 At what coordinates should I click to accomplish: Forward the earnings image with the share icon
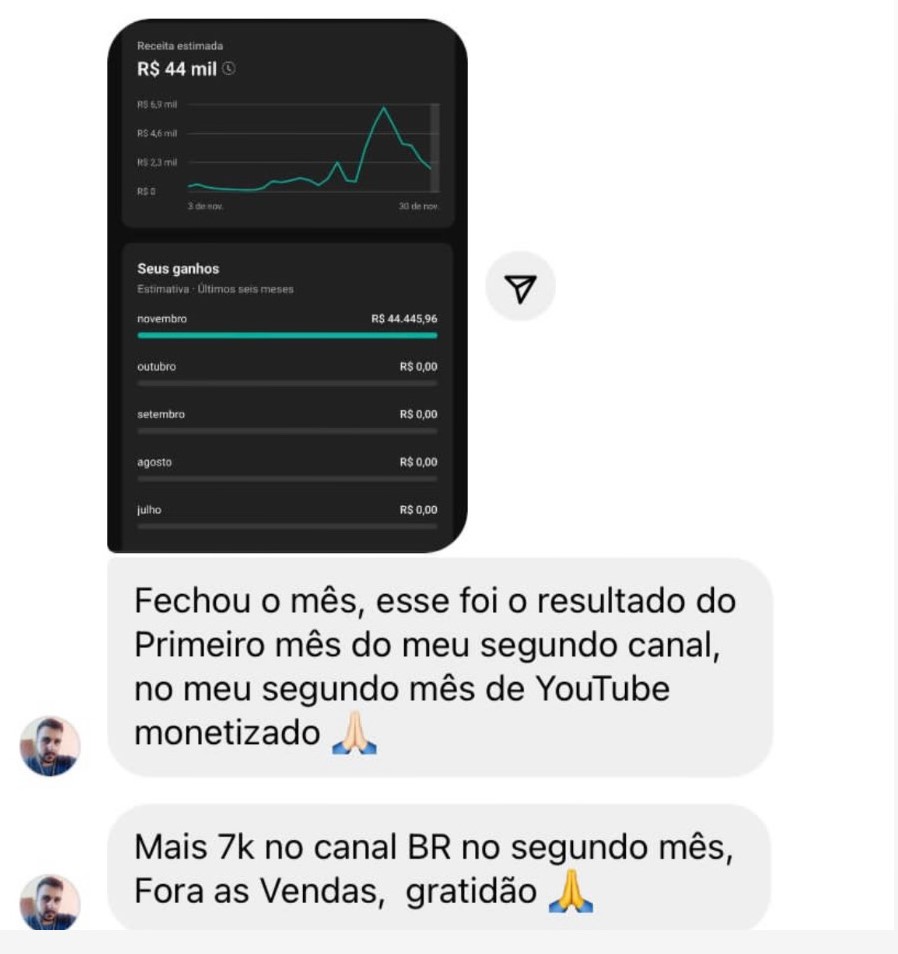[x=520, y=289]
